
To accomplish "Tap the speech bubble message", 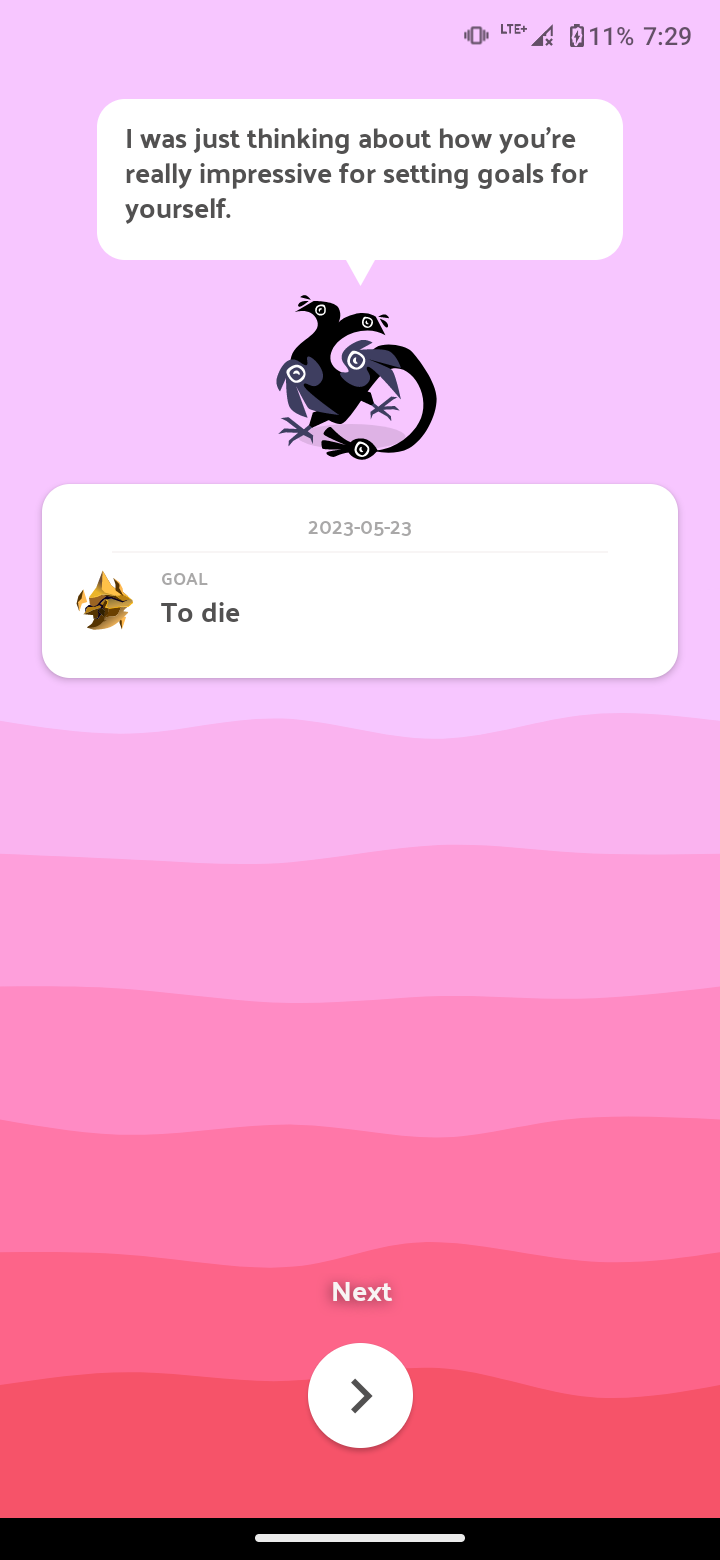I will 359,175.
